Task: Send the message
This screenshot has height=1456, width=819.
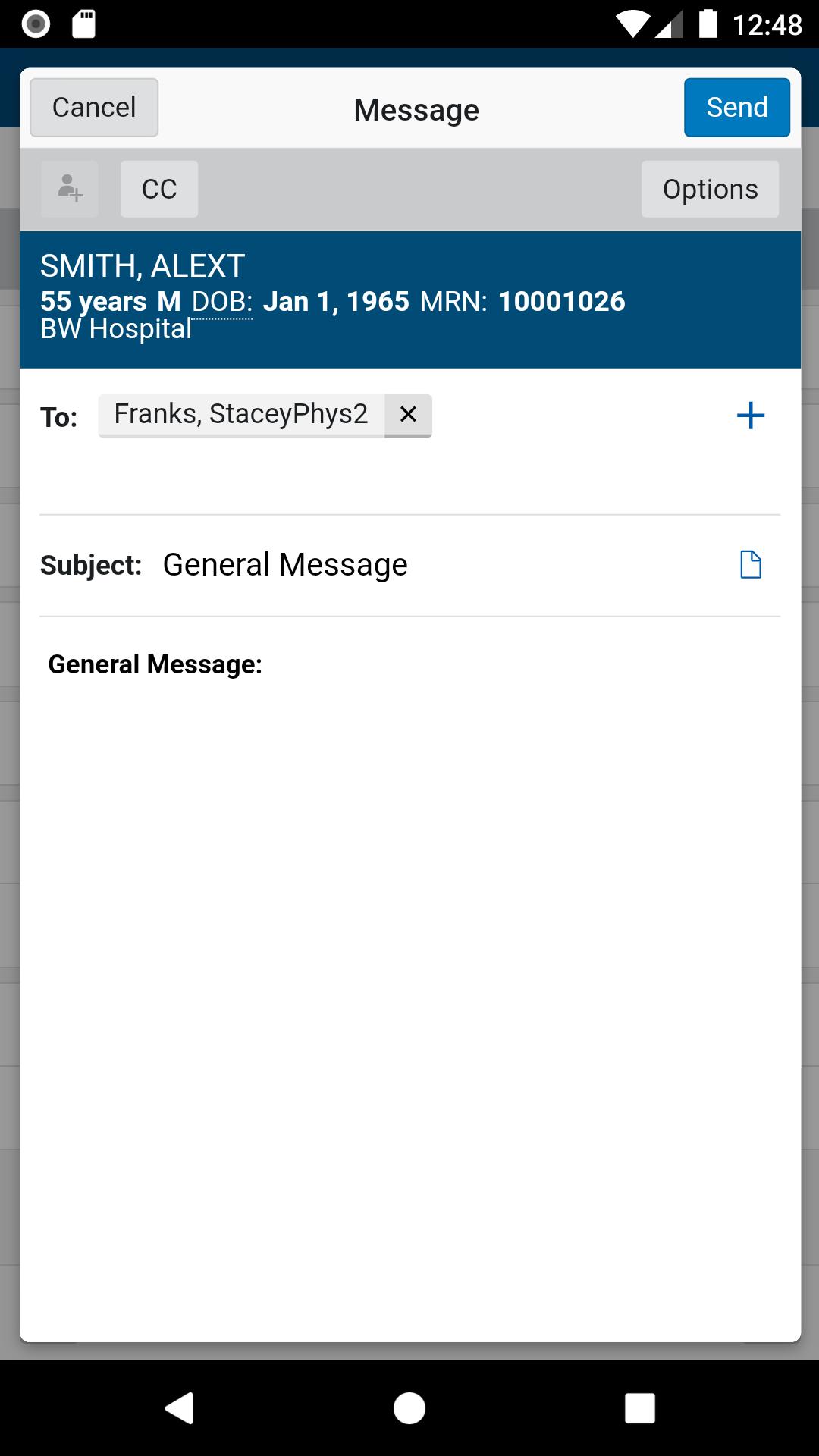Action: coord(736,108)
